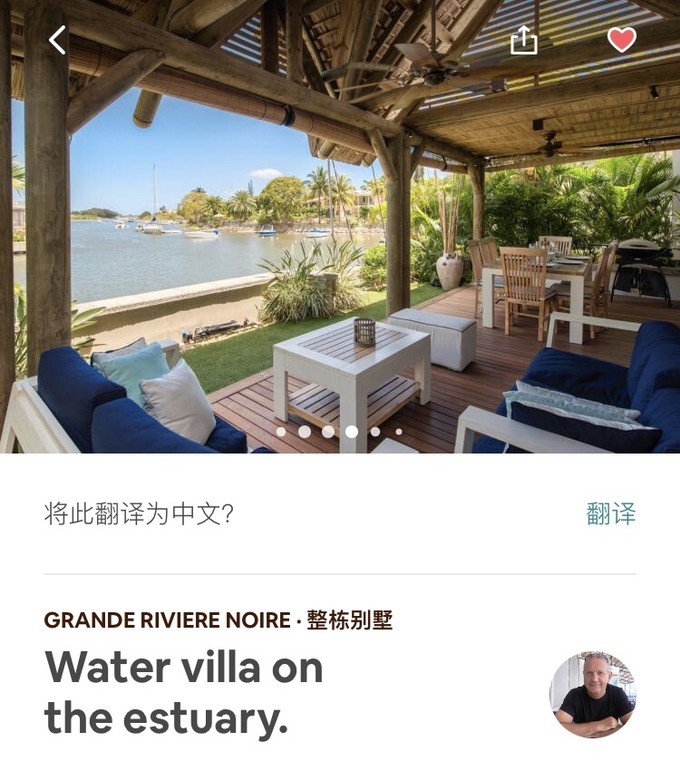This screenshot has height=771, width=680.
Task: Go back using the arrow icon
Action: coord(57,40)
